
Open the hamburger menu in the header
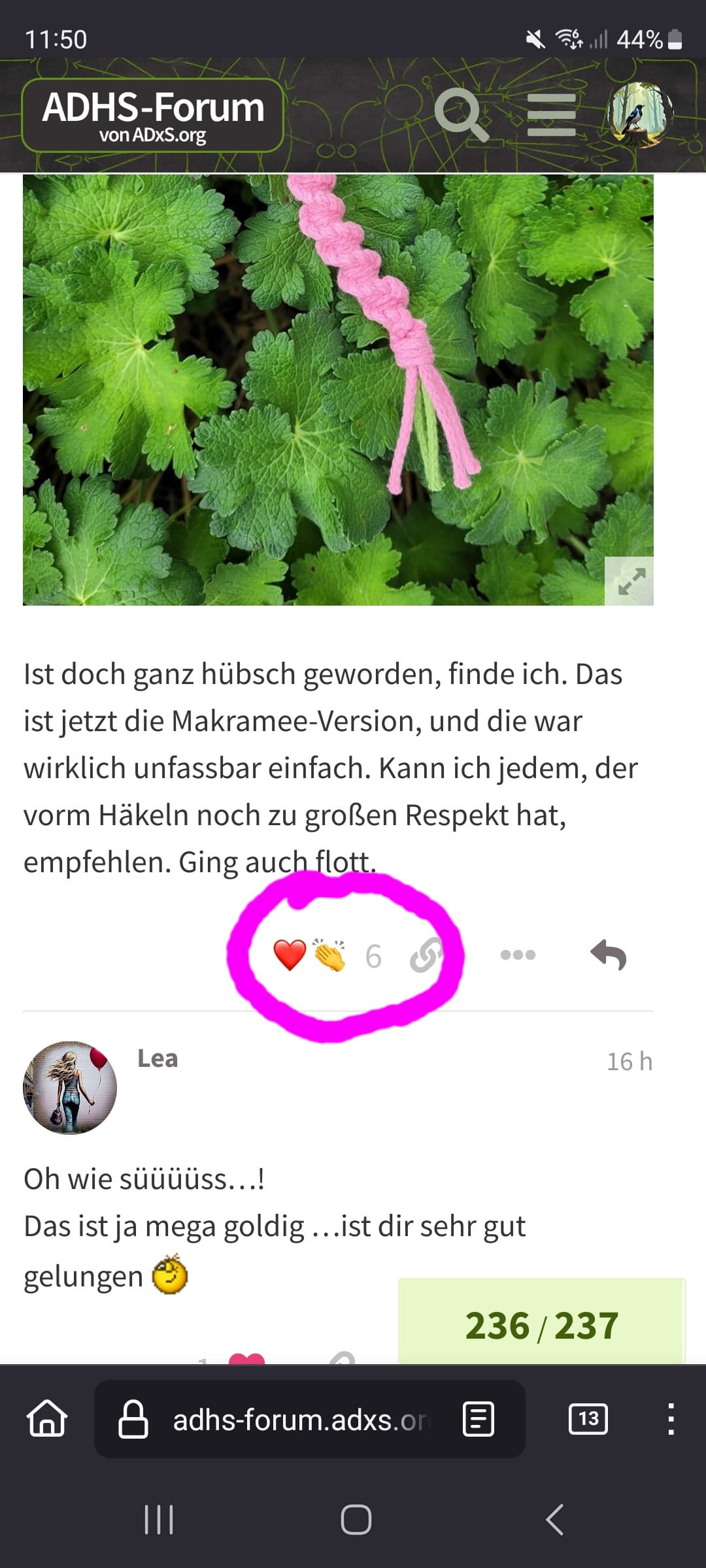pyautogui.click(x=551, y=115)
